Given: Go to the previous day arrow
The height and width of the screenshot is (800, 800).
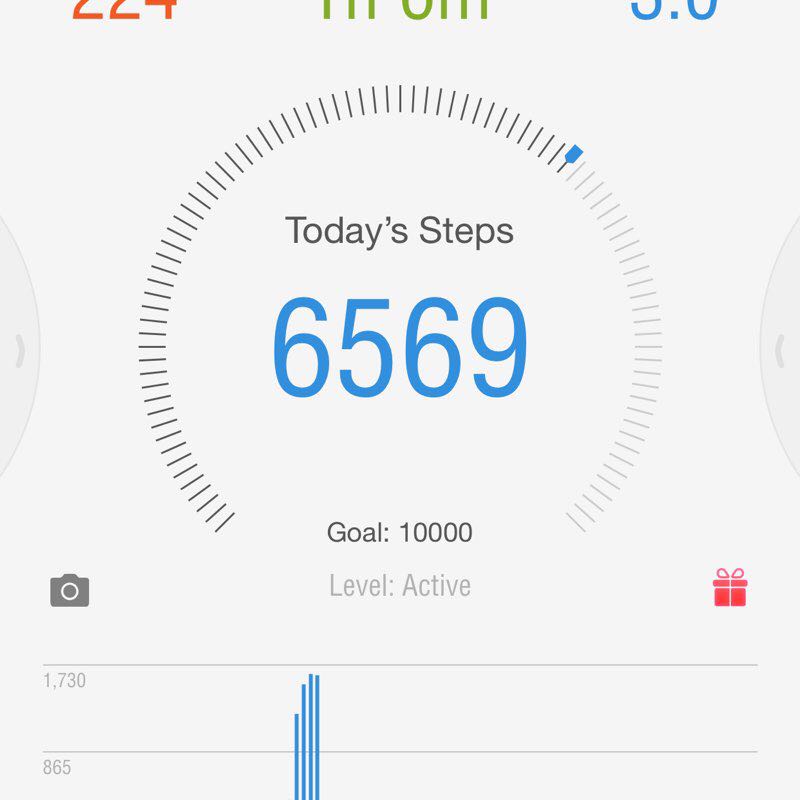Looking at the screenshot, I should pos(18,351).
